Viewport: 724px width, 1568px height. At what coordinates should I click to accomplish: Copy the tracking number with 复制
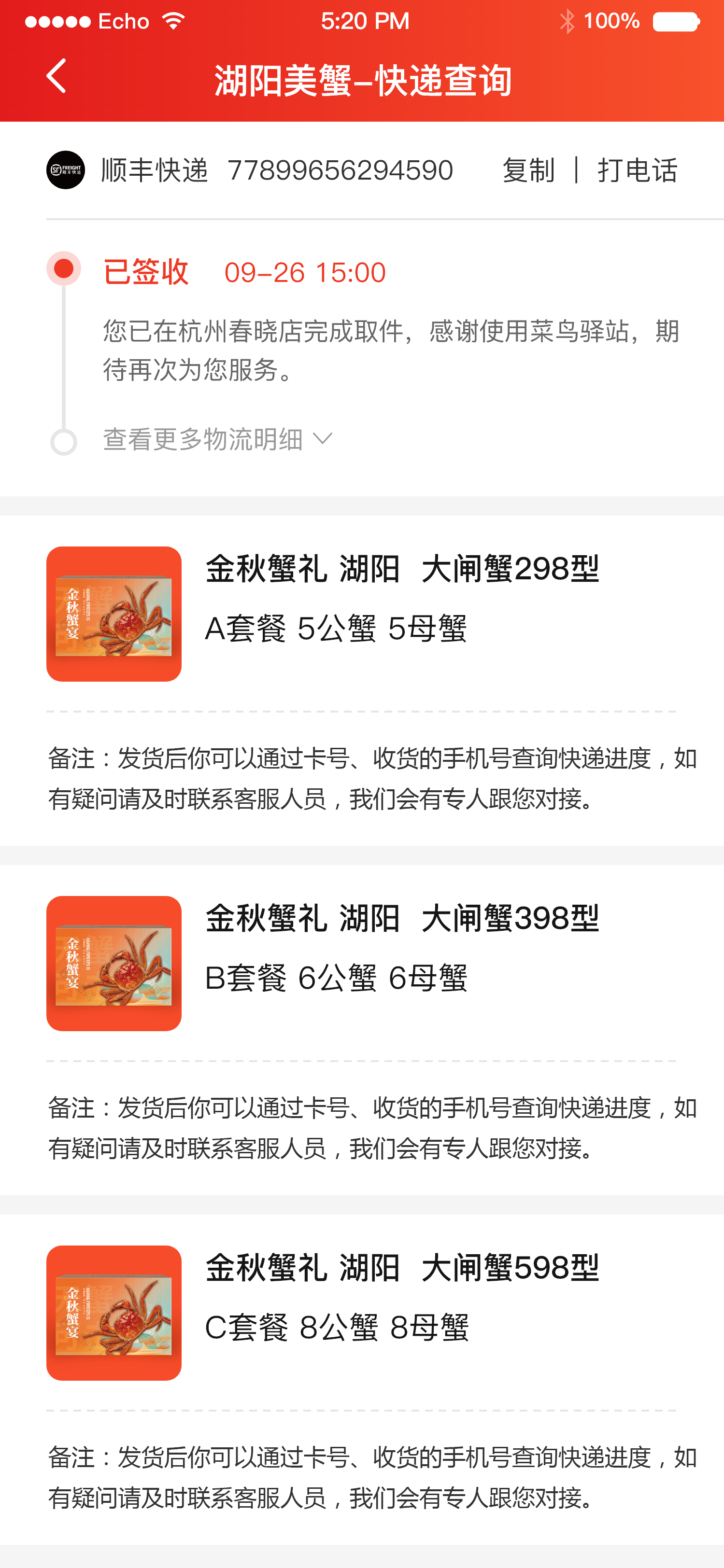tap(528, 170)
